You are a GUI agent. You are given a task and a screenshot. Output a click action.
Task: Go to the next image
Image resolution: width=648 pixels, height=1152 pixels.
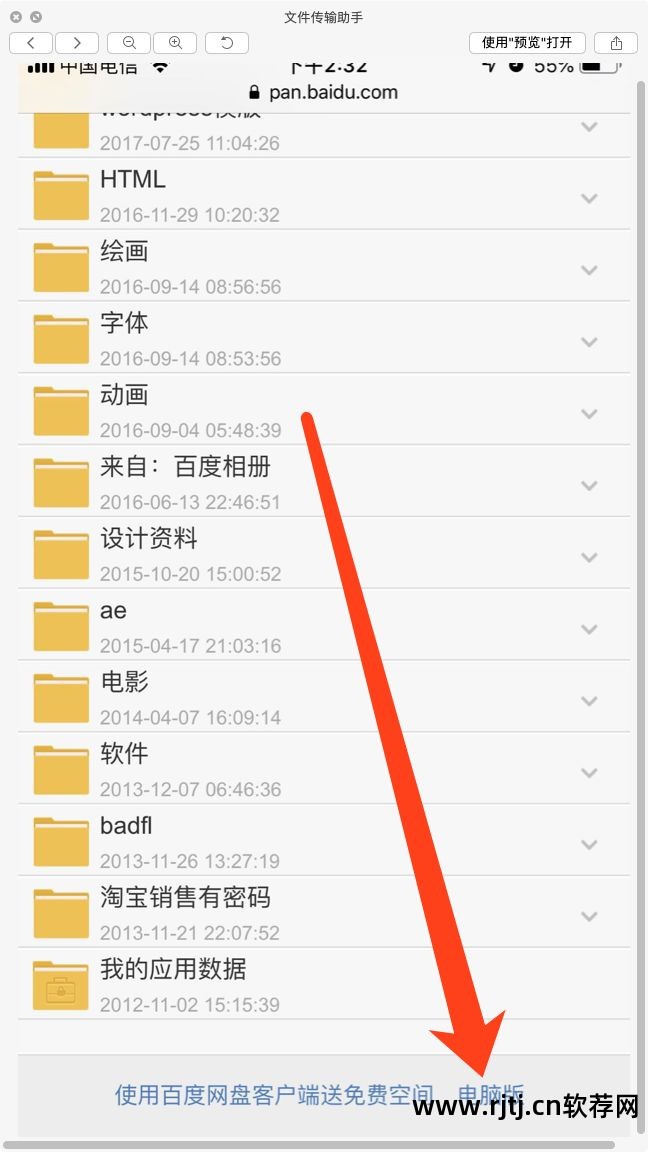click(76, 42)
